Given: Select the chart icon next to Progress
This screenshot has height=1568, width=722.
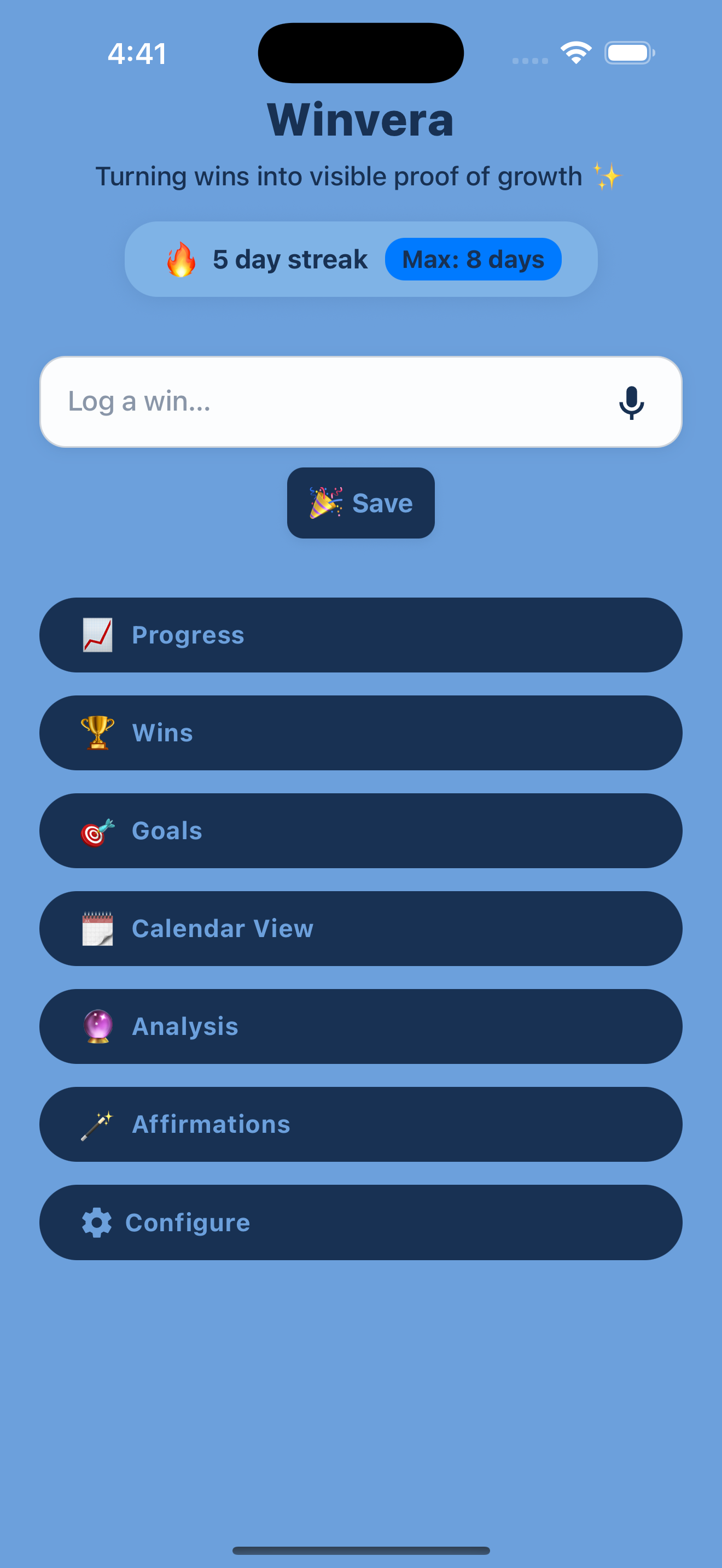Looking at the screenshot, I should tap(97, 635).
